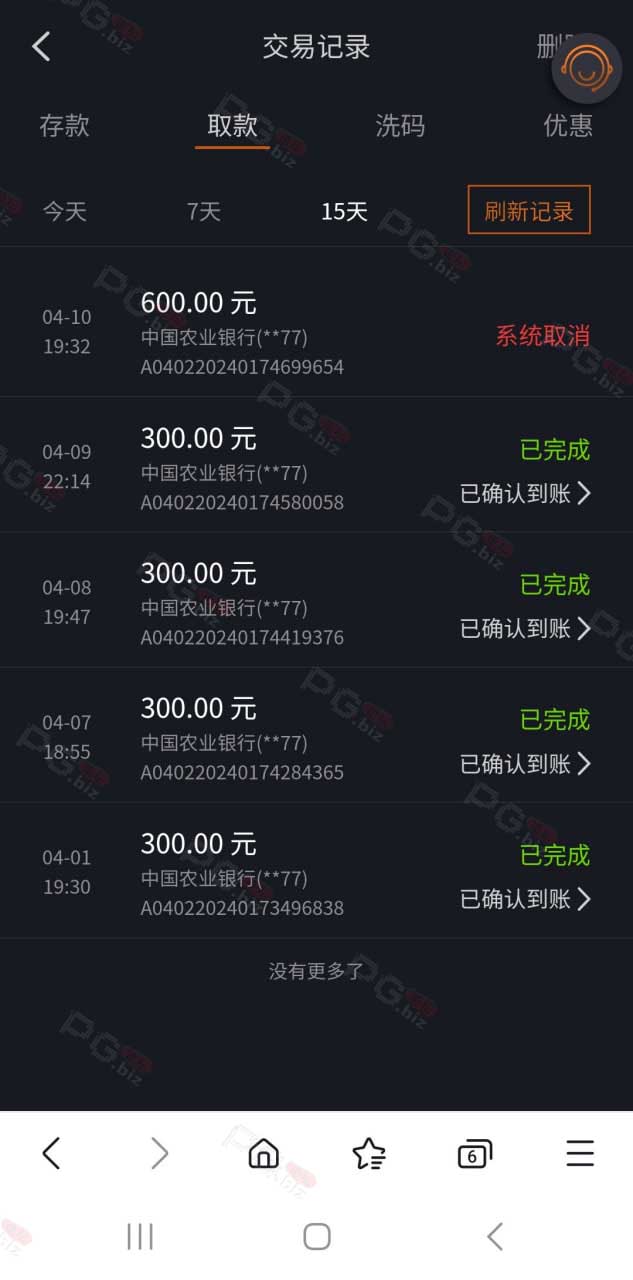Select the 15天 filter
This screenshot has width=633, height=1280.
344,211
